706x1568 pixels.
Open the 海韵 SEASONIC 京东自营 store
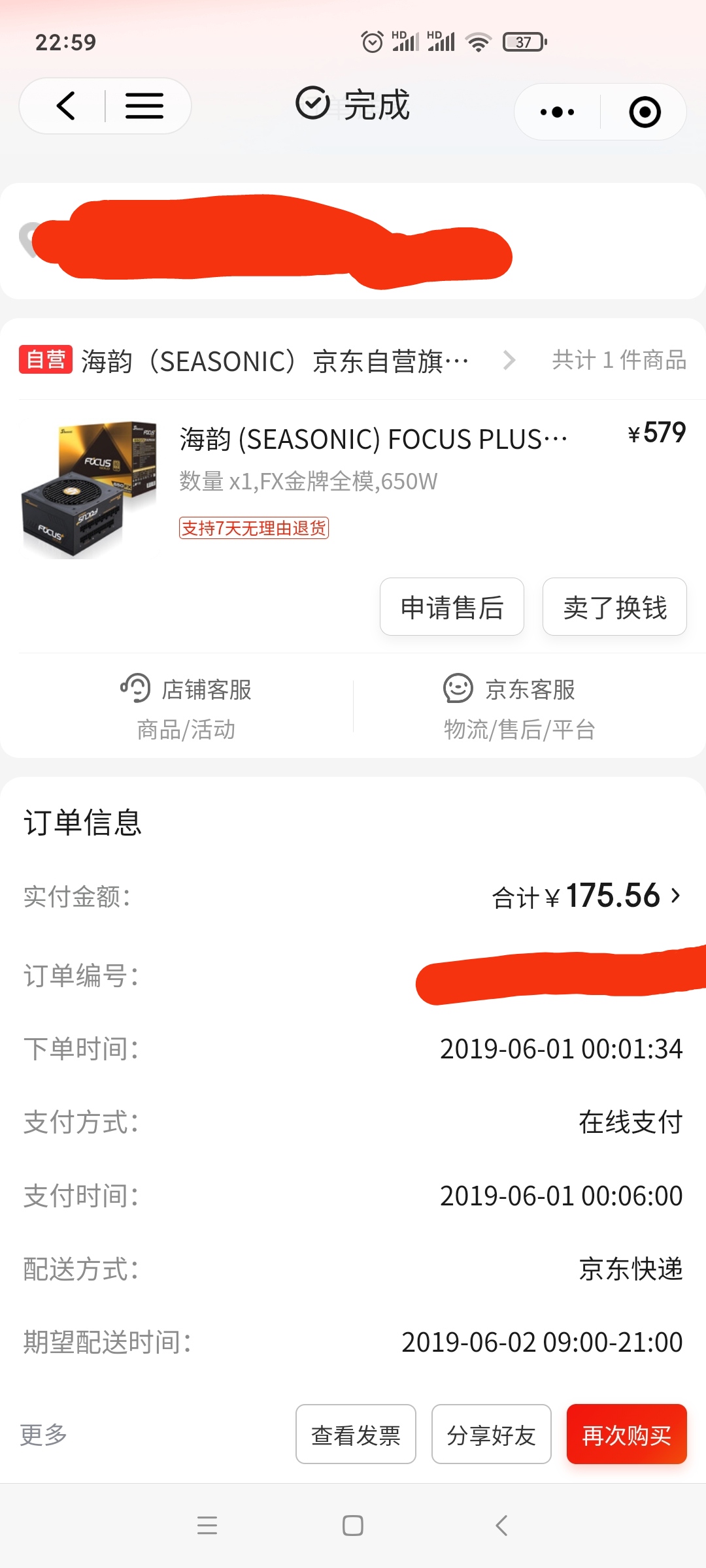click(275, 361)
